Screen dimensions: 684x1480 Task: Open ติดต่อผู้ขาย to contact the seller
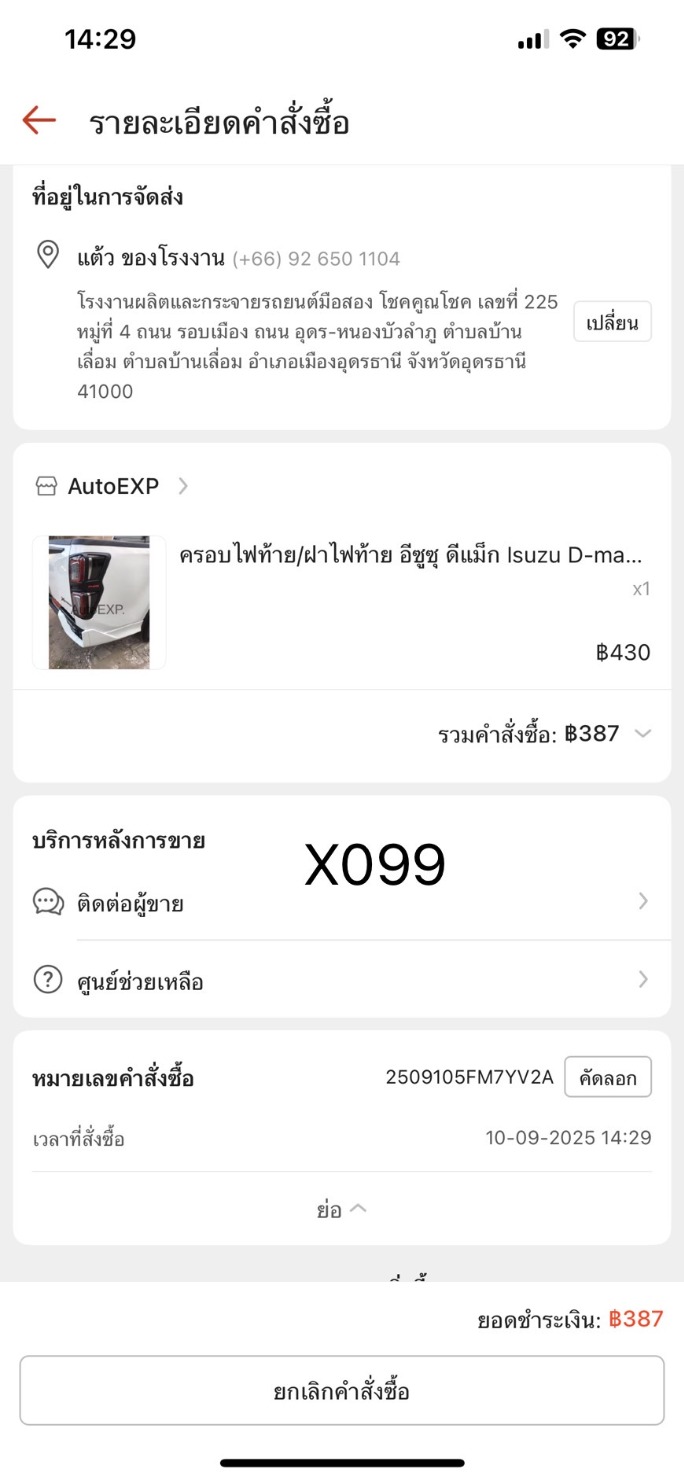[x=342, y=903]
